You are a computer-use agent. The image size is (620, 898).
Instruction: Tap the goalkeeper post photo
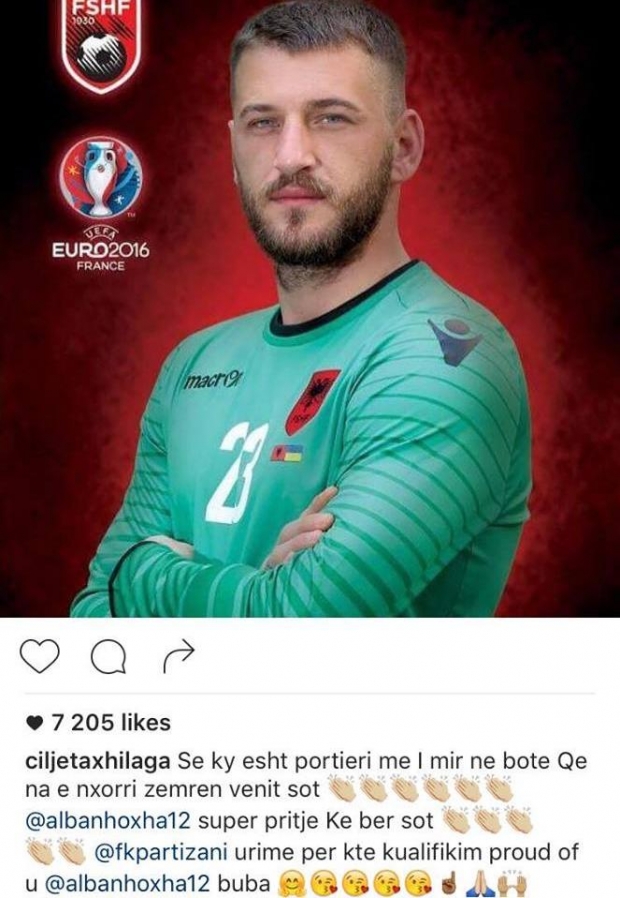[x=310, y=308]
